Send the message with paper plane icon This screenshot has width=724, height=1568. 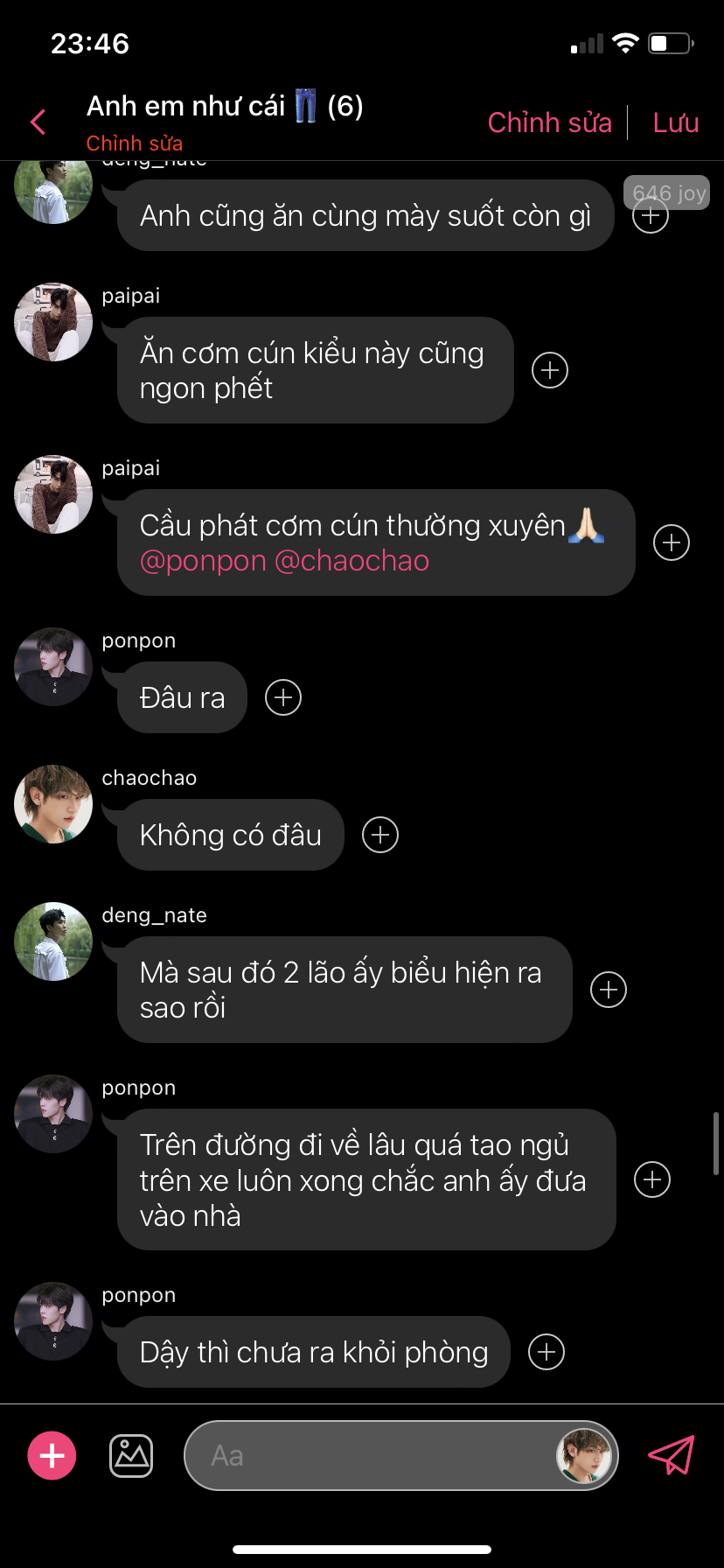[671, 1455]
